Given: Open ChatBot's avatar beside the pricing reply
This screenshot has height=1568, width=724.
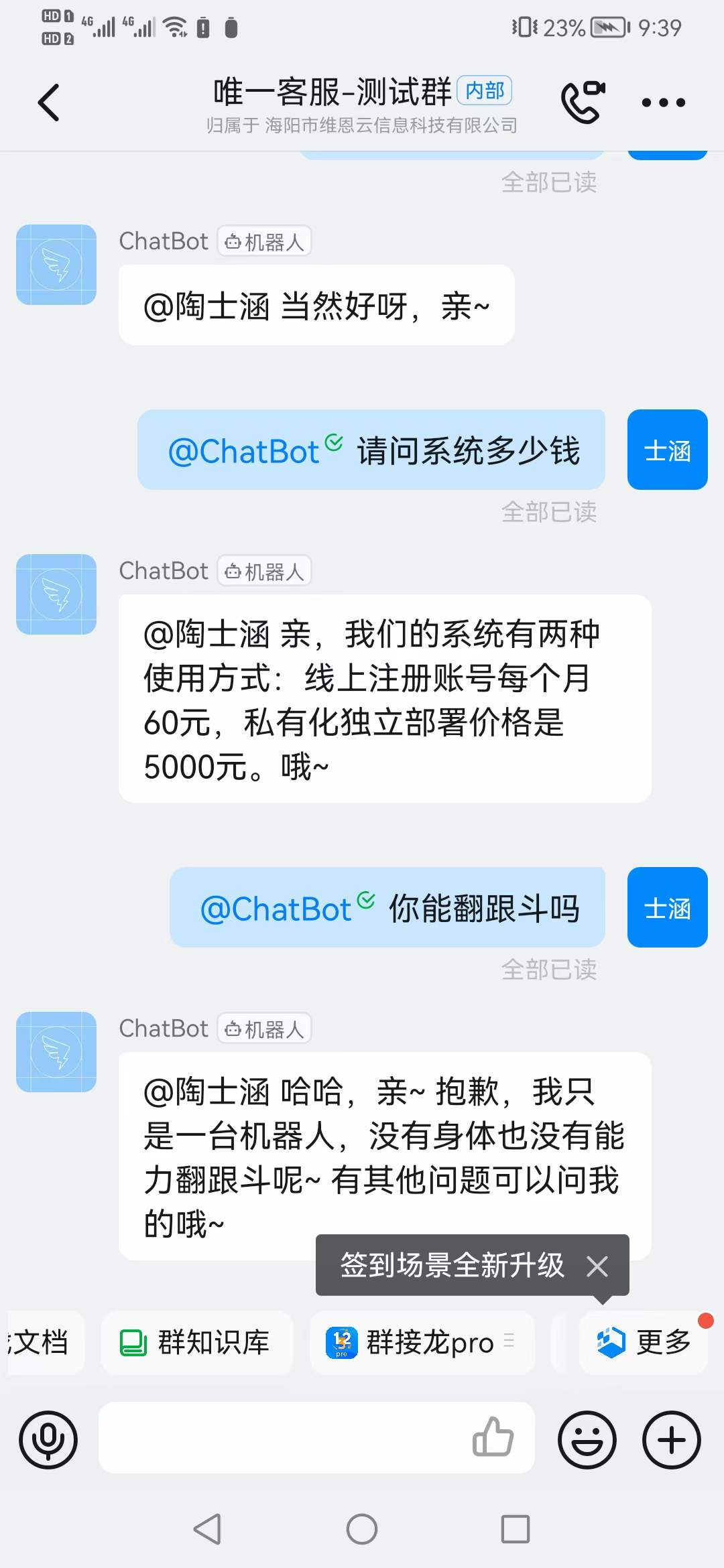Looking at the screenshot, I should point(56,594).
